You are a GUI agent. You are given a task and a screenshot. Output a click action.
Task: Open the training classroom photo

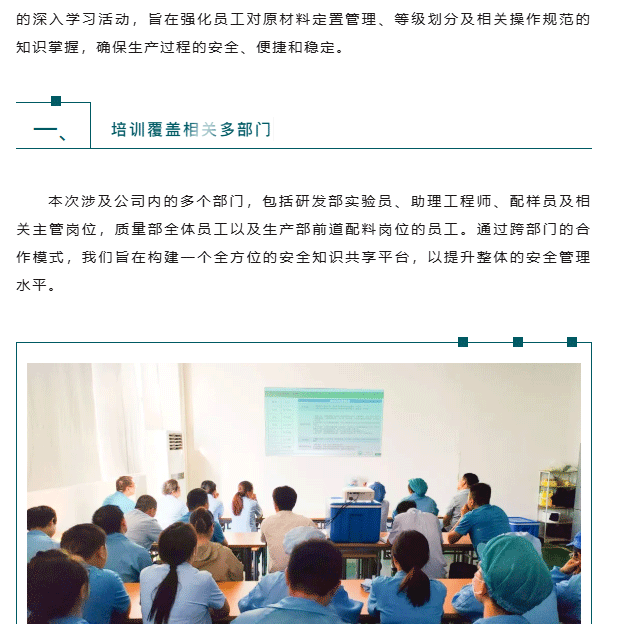[x=303, y=492]
